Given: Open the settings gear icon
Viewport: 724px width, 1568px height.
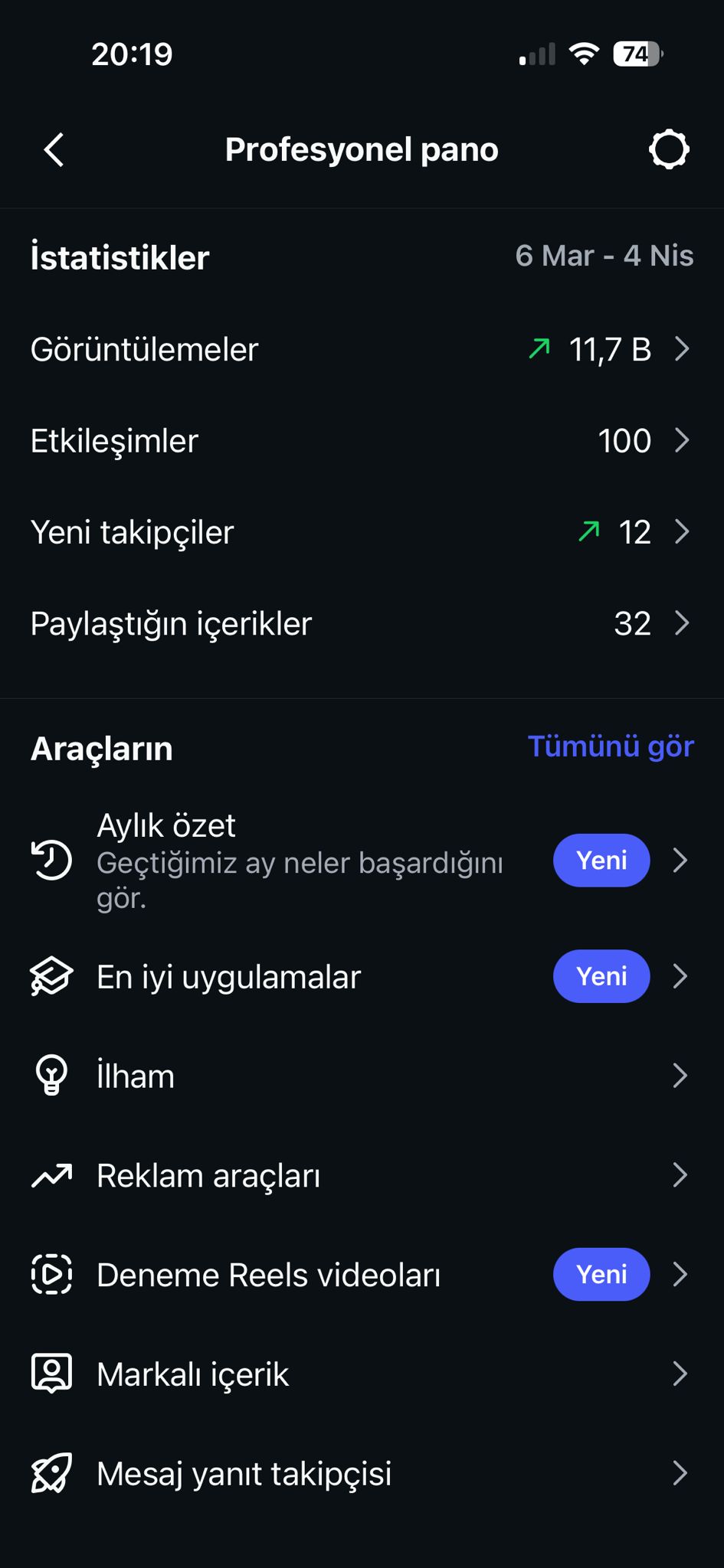Looking at the screenshot, I should tap(669, 150).
